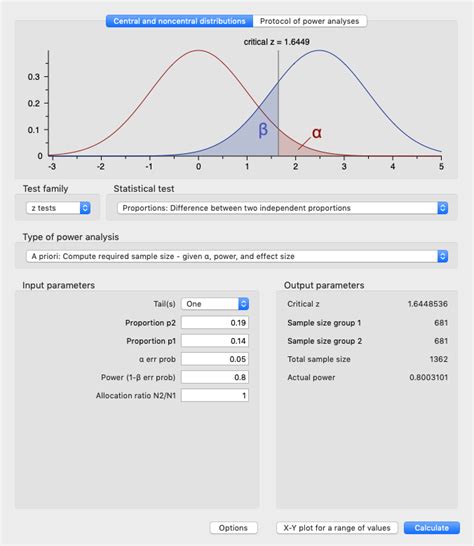Focus the Power (1-β err prob) field
Screen dimensions: 474x546
pos(215,377)
